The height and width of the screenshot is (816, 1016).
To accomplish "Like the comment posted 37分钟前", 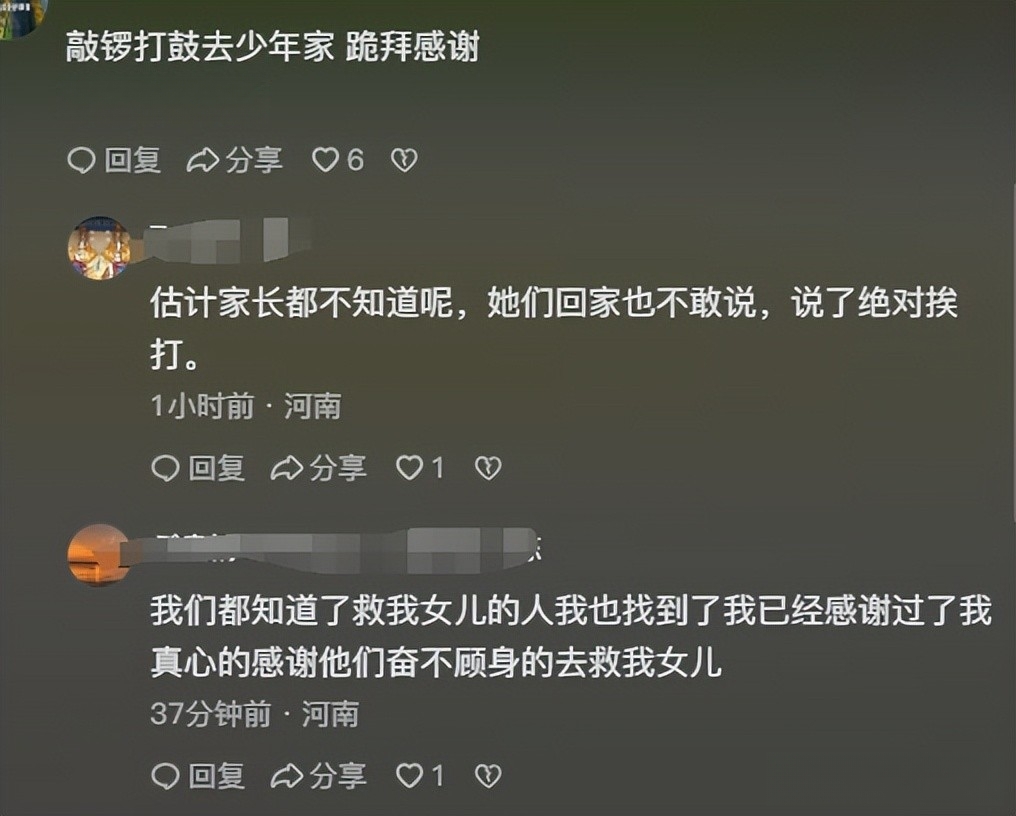I will click(410, 775).
